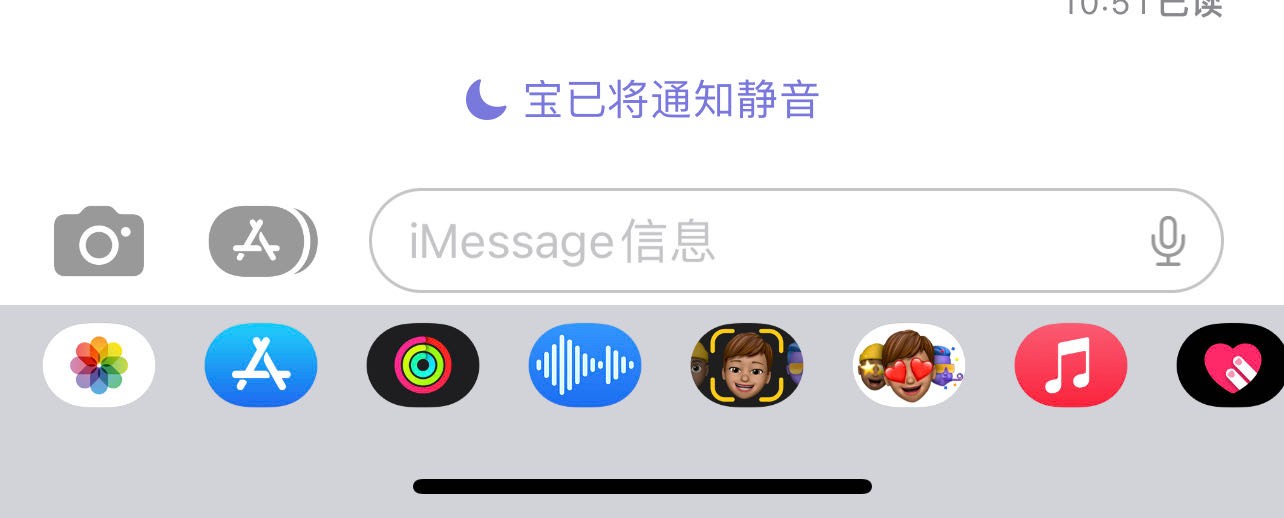The height and width of the screenshot is (518, 1284).
Task: Open the Photos app in the app strip
Action: click(99, 365)
